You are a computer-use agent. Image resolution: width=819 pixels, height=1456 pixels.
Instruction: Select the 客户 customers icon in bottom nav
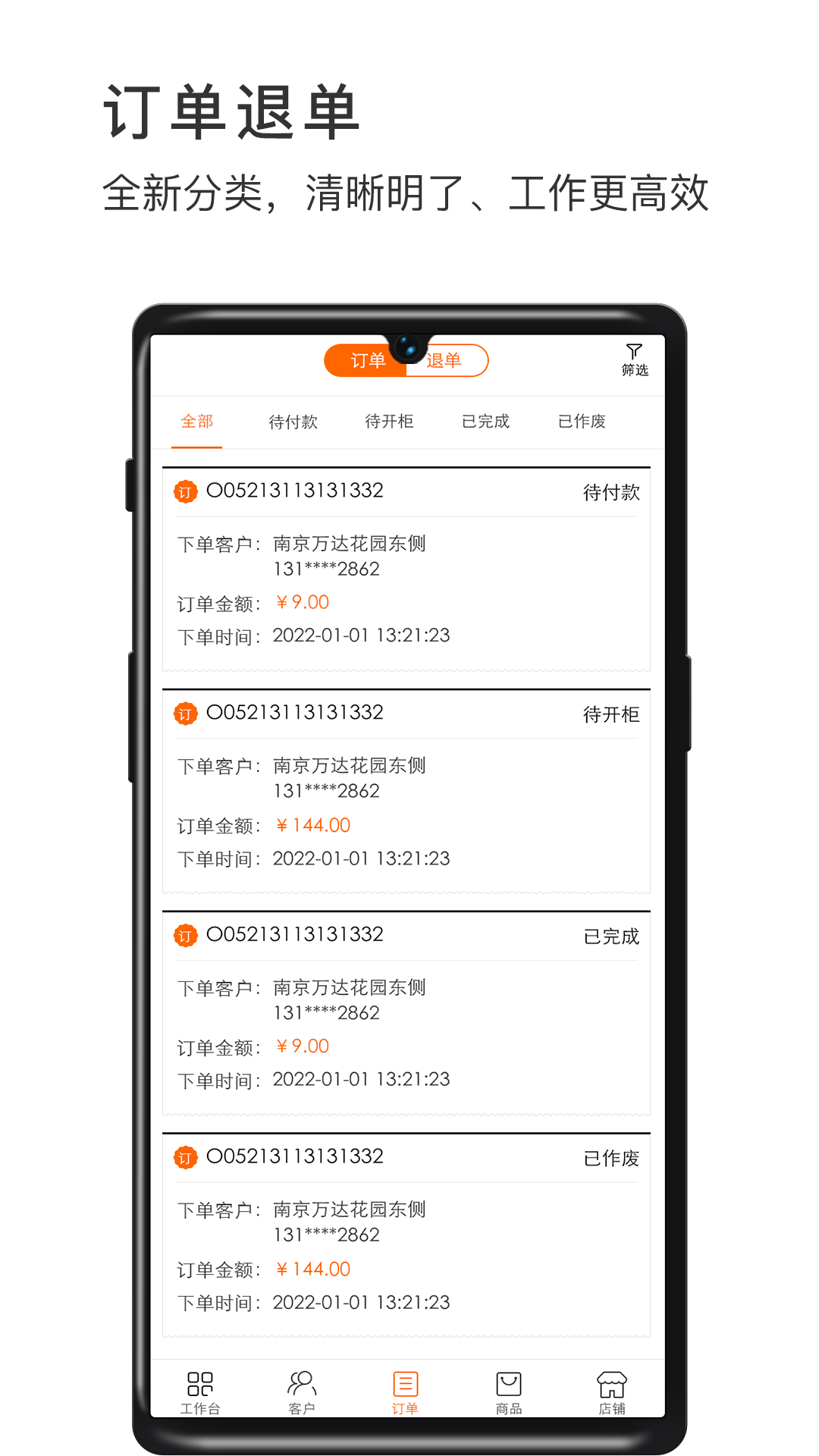[303, 1390]
